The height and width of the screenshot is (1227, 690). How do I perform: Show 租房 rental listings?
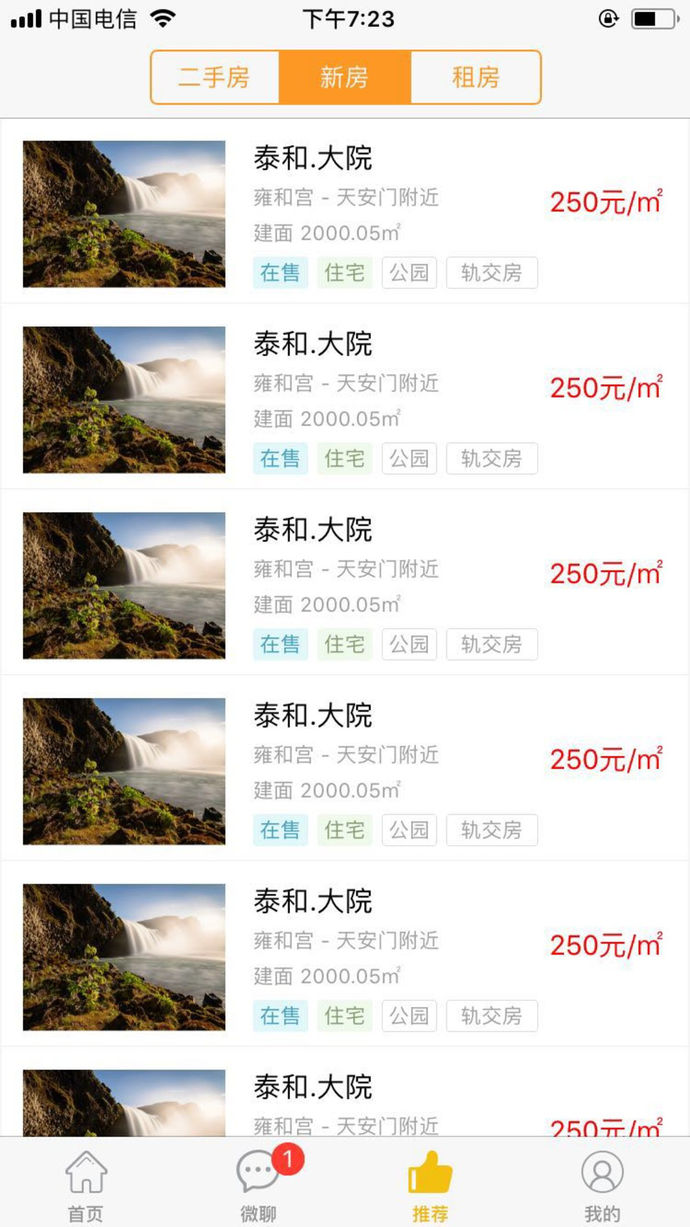point(475,78)
